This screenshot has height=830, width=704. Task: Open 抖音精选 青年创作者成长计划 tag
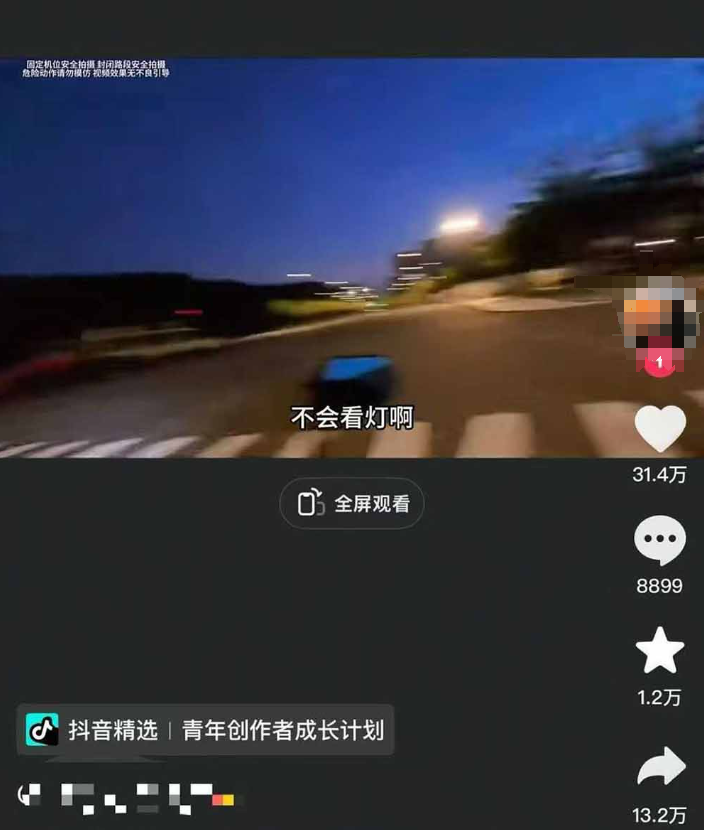tap(206, 730)
